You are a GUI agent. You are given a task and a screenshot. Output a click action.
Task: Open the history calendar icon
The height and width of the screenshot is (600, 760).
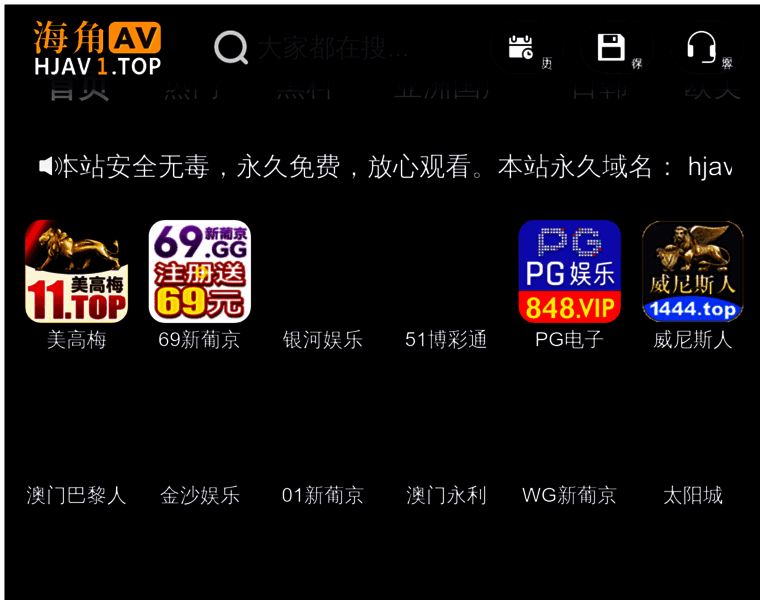(522, 48)
